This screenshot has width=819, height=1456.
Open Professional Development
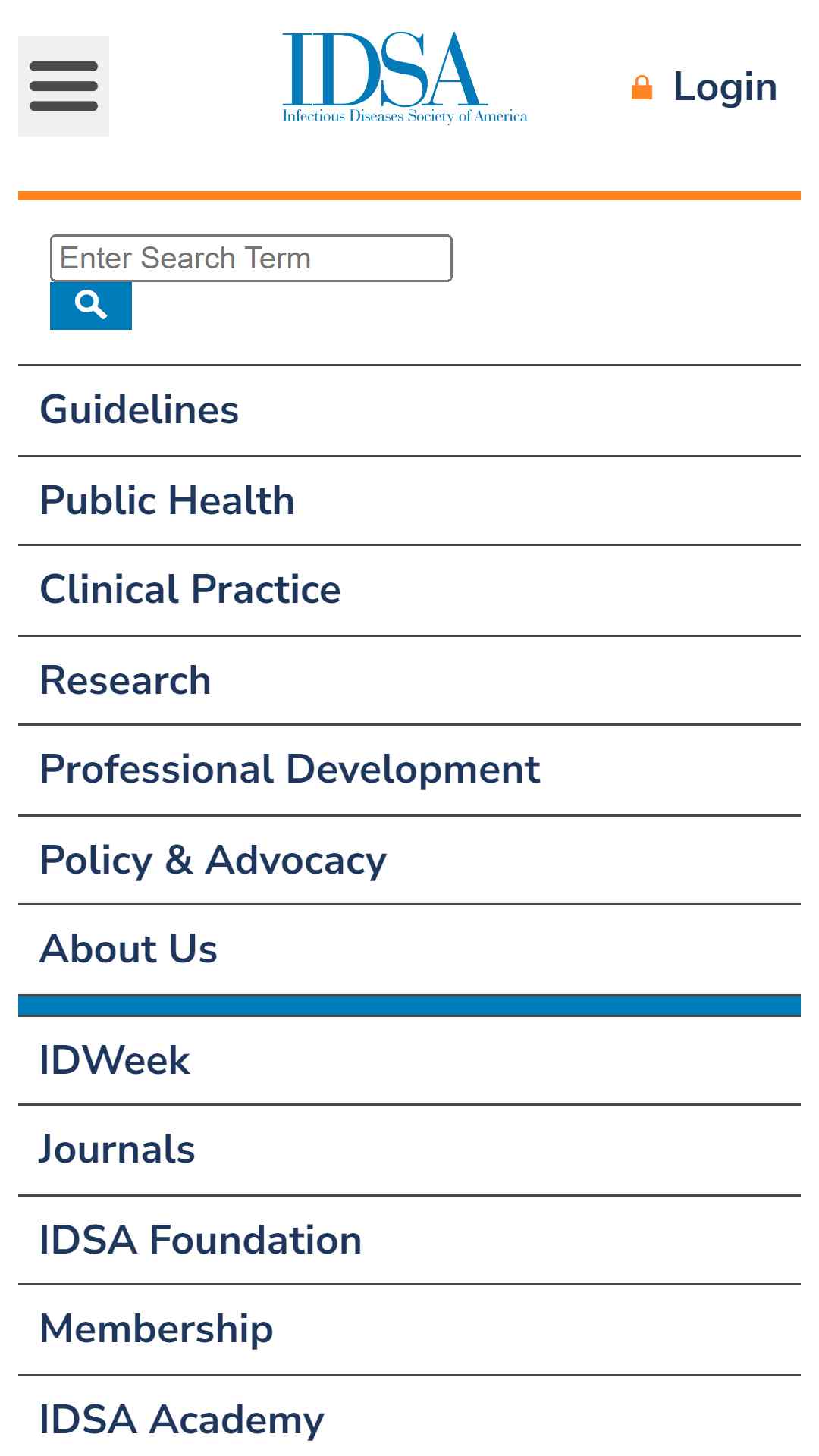point(409,770)
